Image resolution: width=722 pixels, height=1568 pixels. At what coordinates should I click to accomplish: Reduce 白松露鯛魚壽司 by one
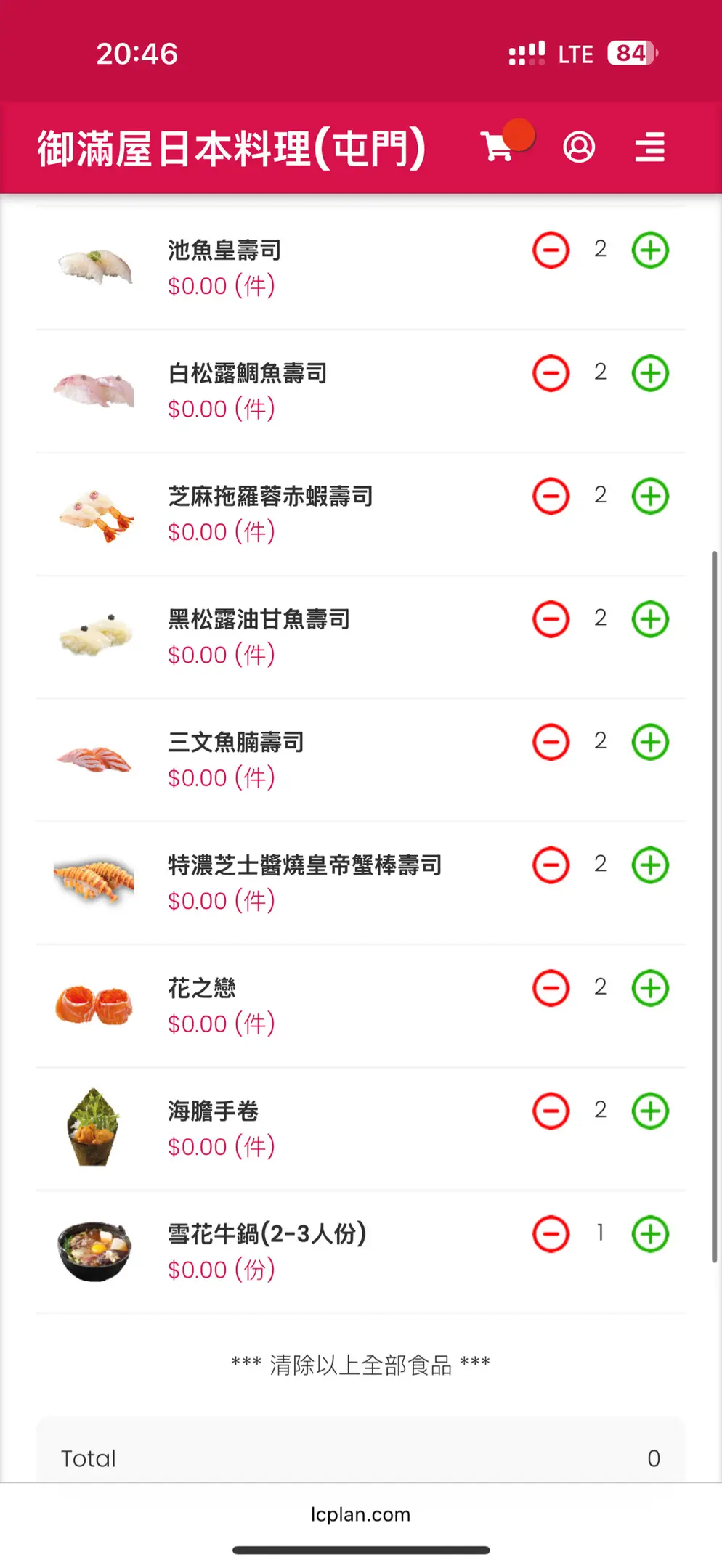point(551,373)
